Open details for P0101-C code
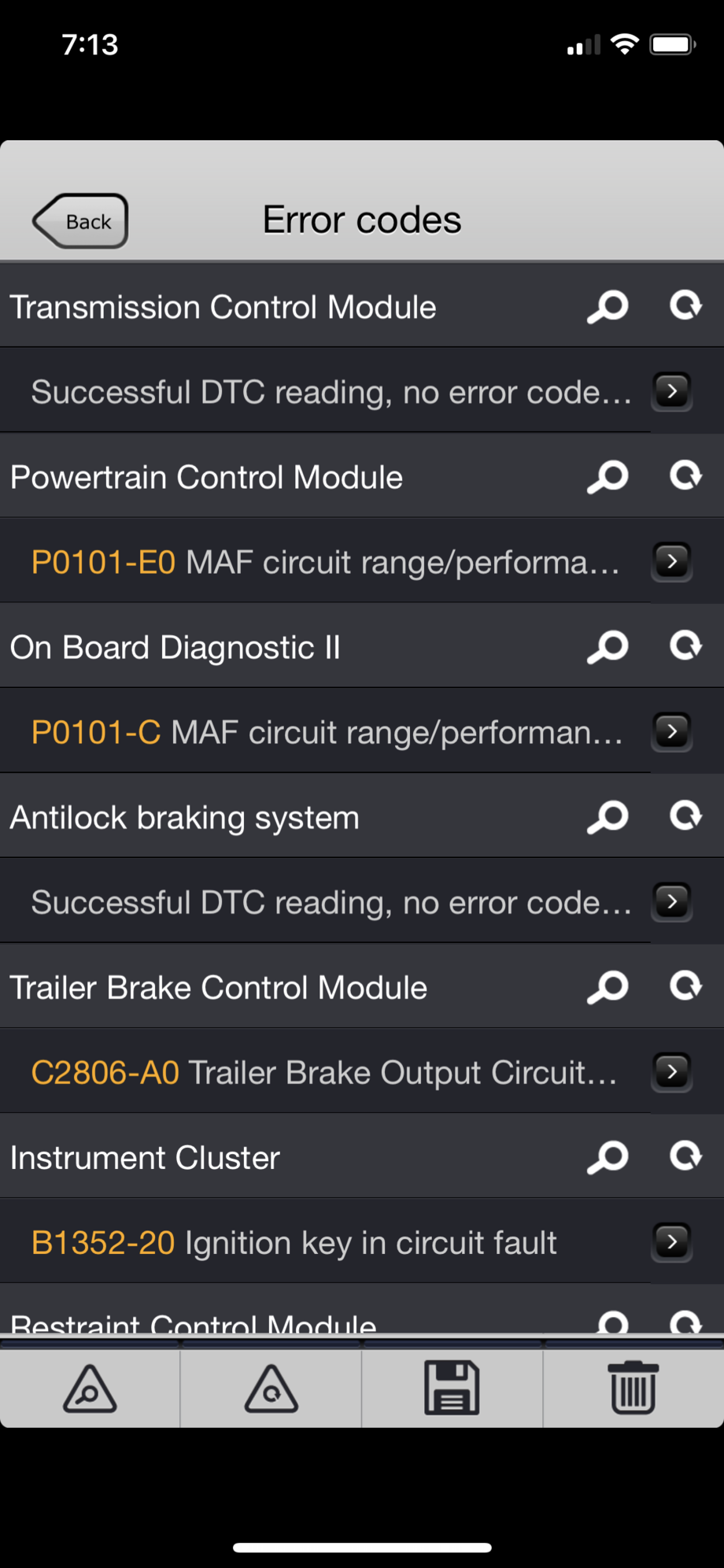The height and width of the screenshot is (1568, 724). [671, 731]
